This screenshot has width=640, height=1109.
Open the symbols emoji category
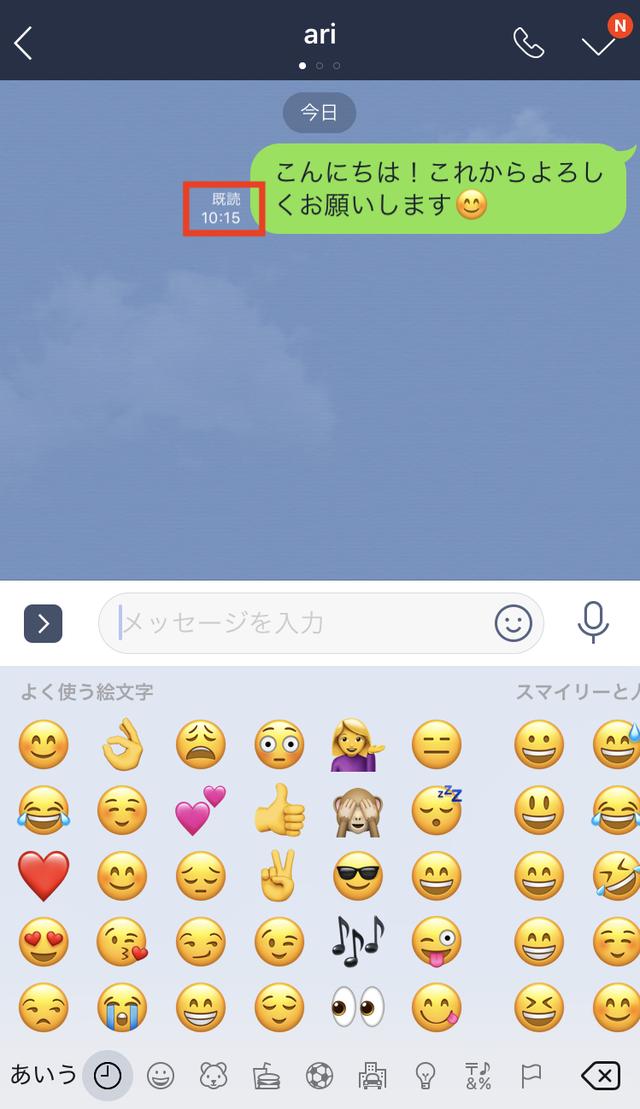(x=478, y=1076)
